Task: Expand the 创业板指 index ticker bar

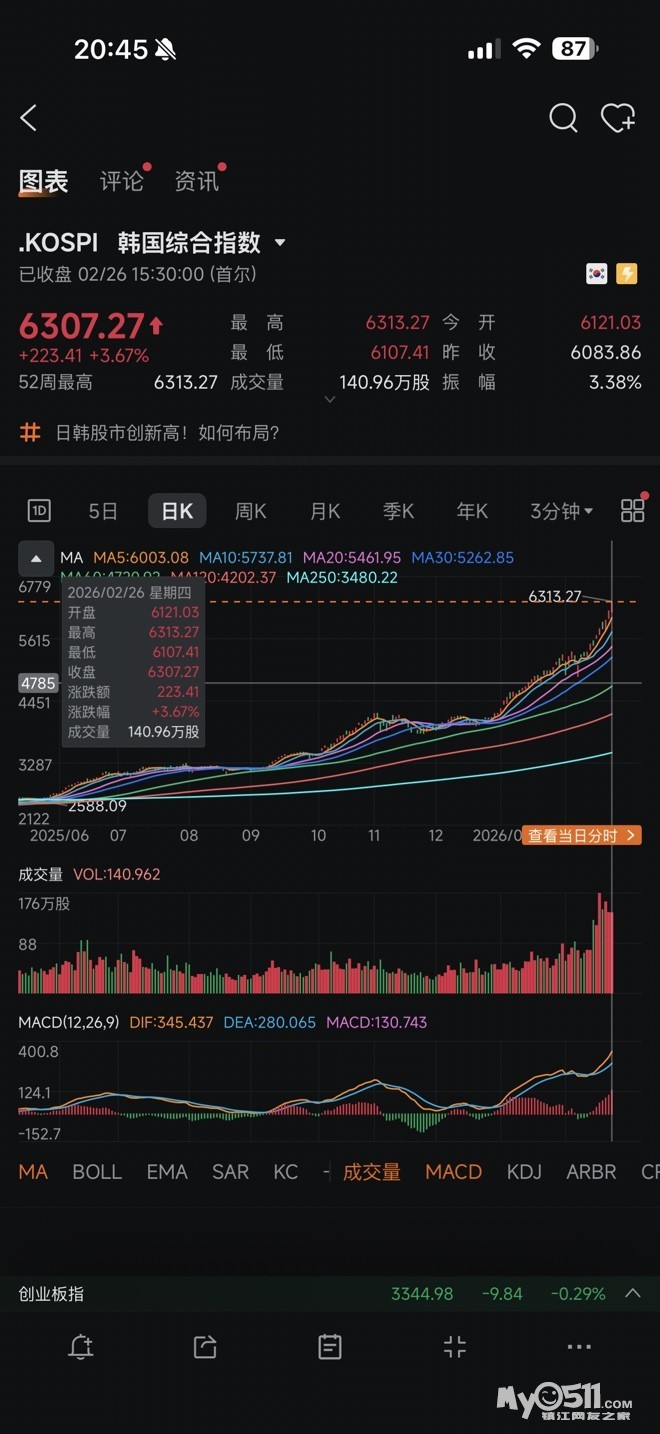Action: coord(632,1293)
